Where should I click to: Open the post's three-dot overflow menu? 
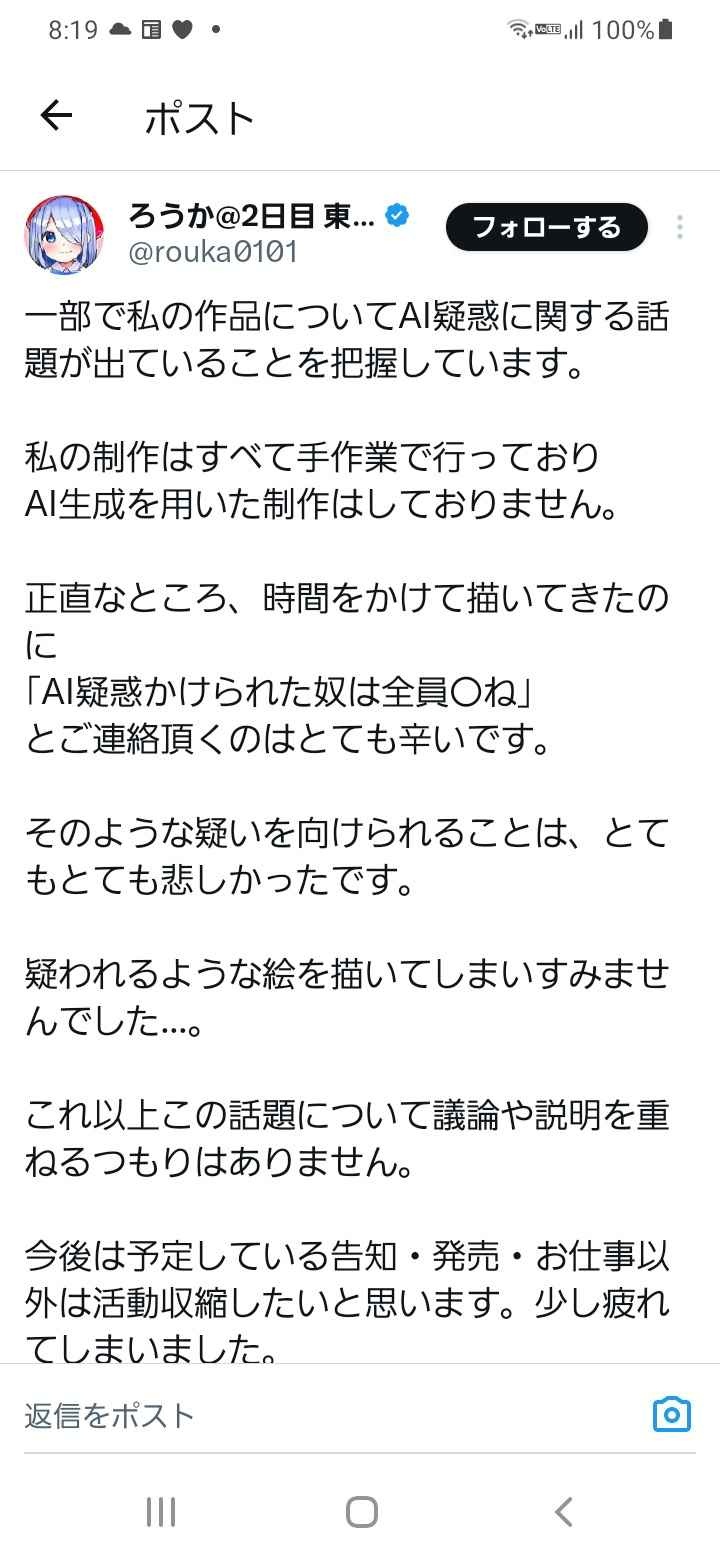coord(680,228)
